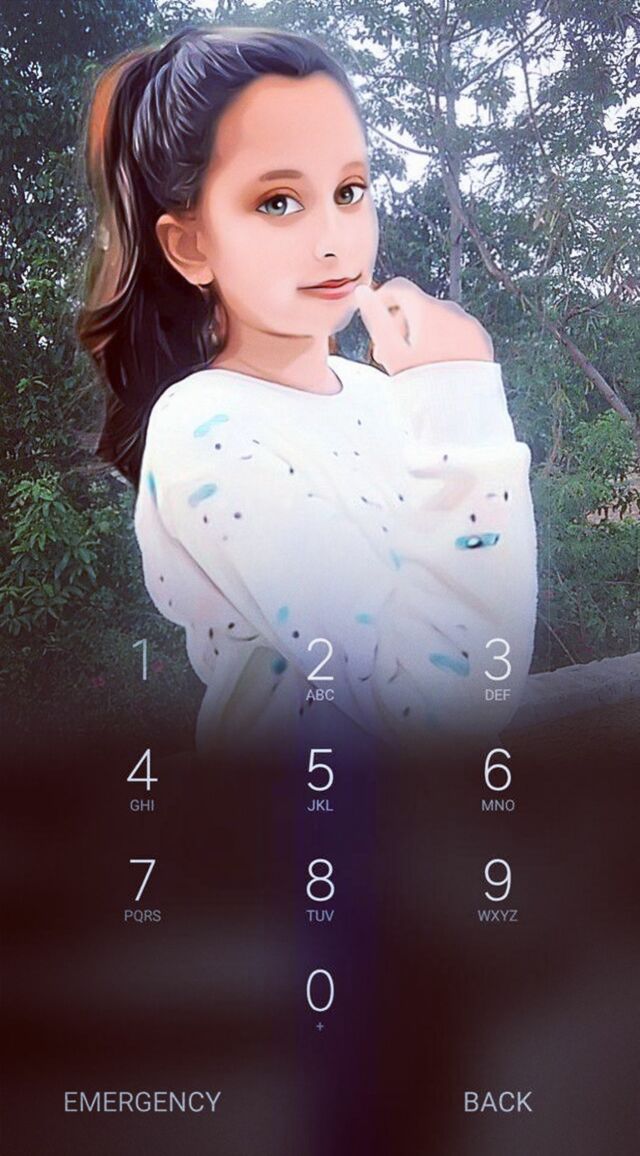Tap the 2 ABC key
Viewport: 640px width, 1156px height.
pos(320,668)
